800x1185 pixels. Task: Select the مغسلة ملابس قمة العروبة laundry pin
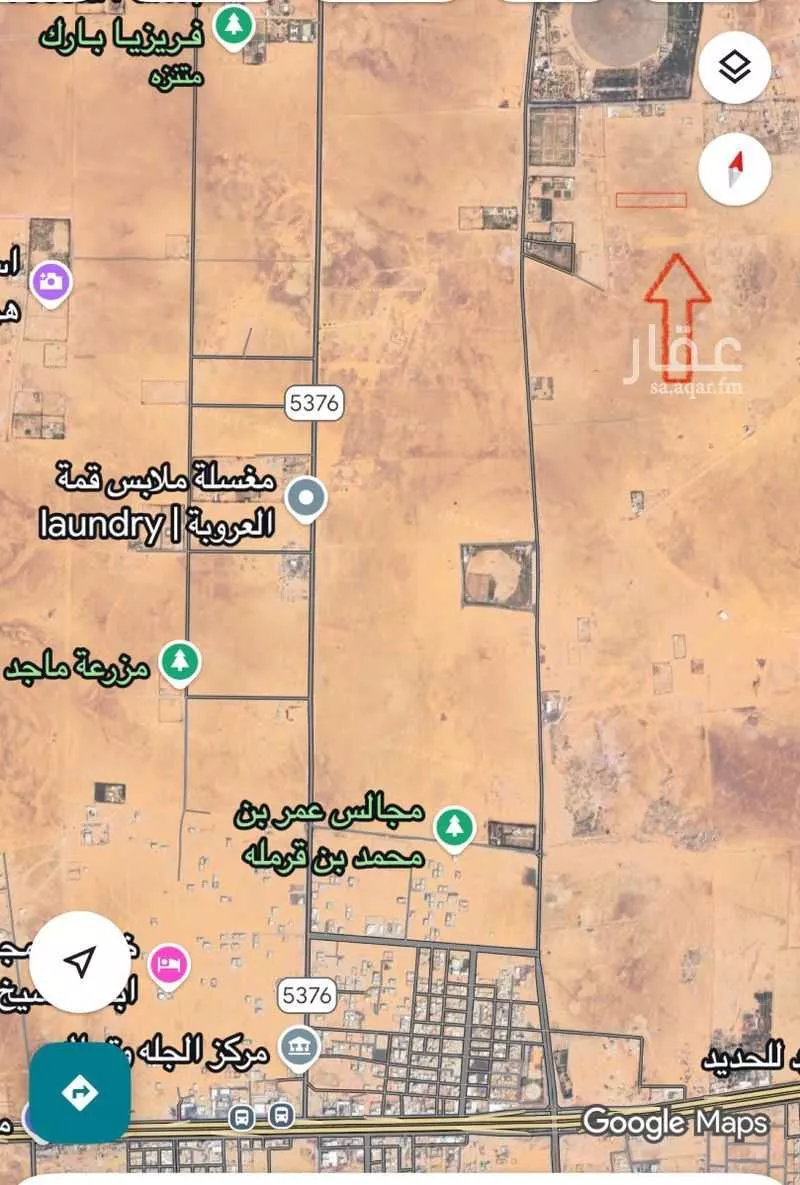[307, 497]
